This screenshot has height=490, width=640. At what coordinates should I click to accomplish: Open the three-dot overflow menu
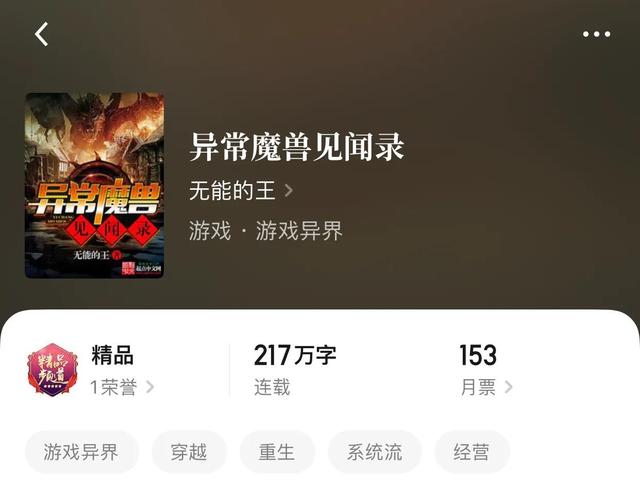(x=596, y=34)
